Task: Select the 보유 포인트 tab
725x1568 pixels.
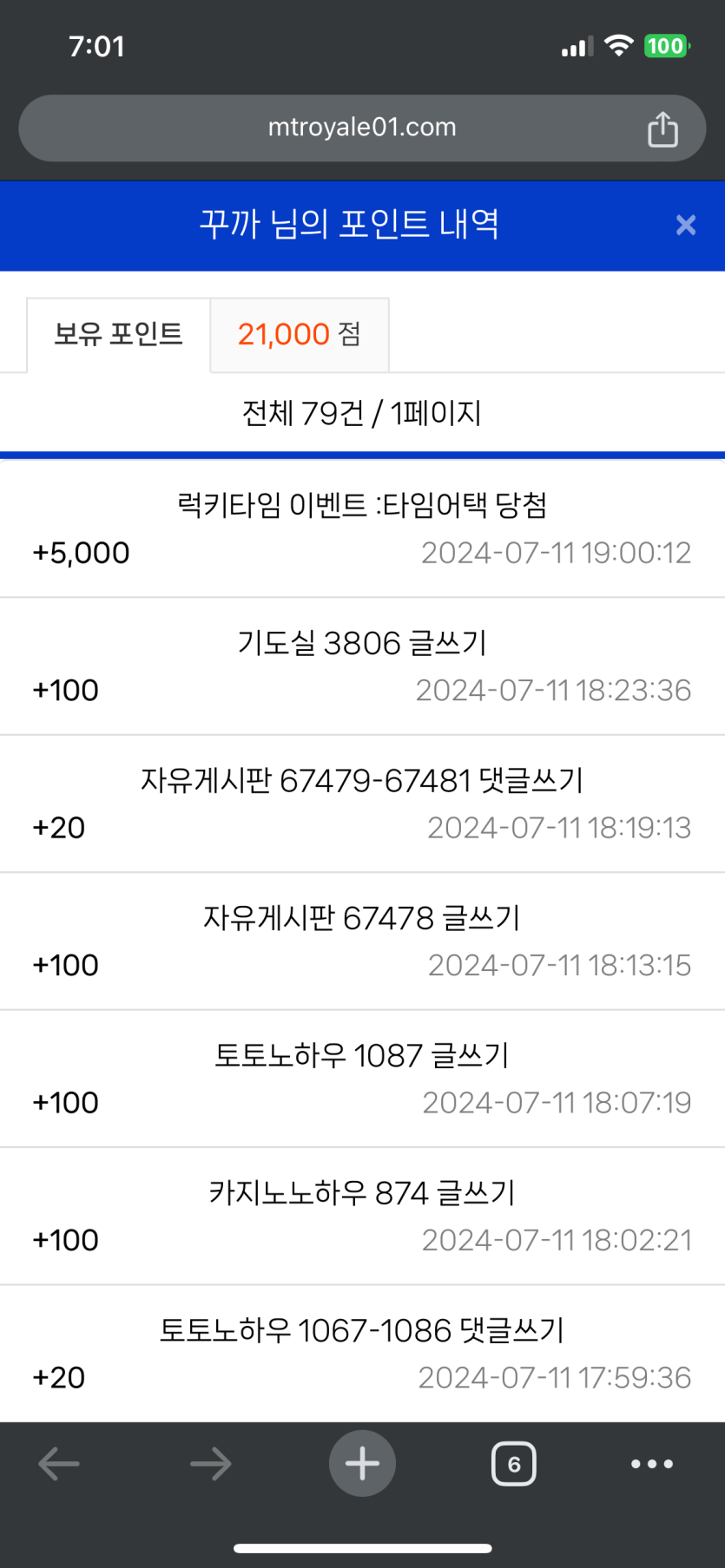Action: tap(119, 335)
